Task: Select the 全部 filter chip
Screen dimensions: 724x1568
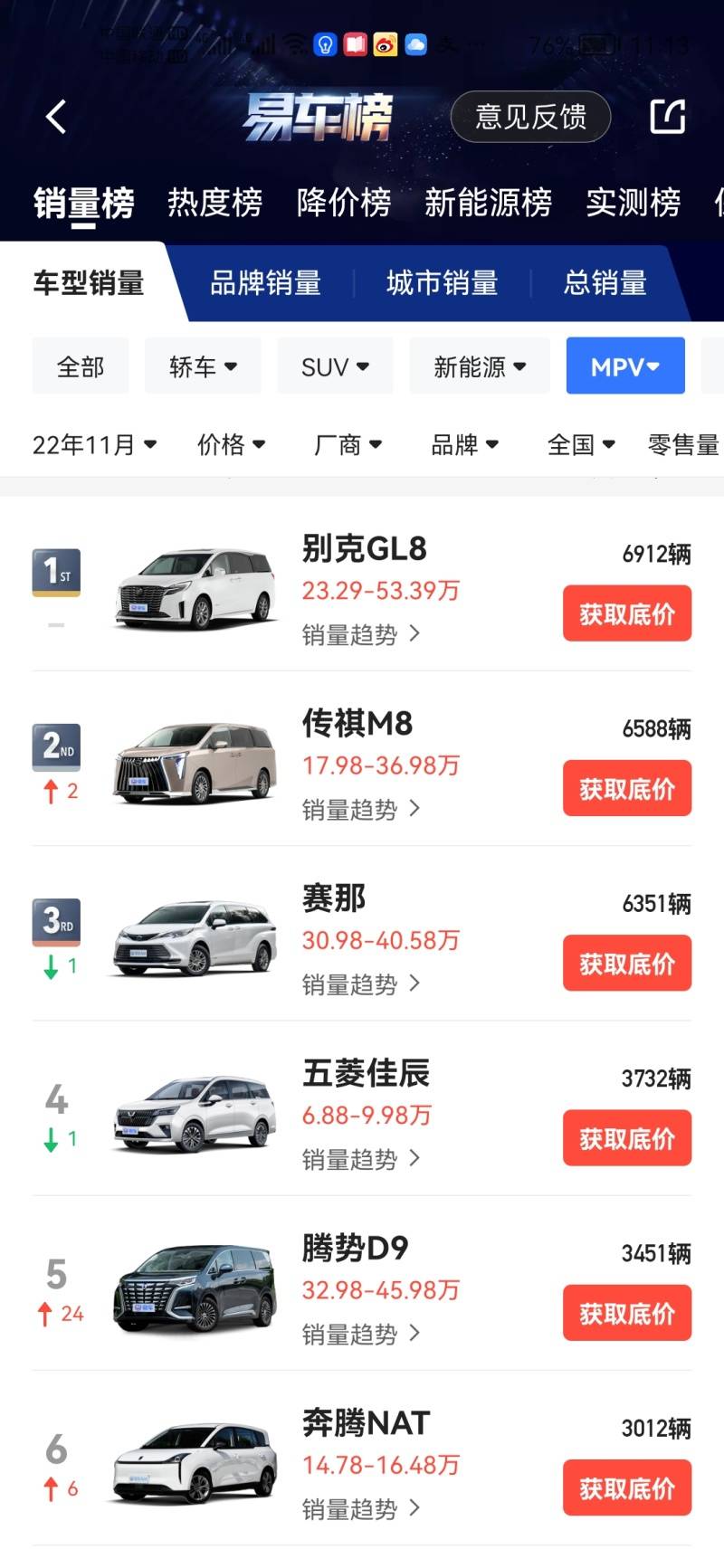Action: click(x=81, y=366)
